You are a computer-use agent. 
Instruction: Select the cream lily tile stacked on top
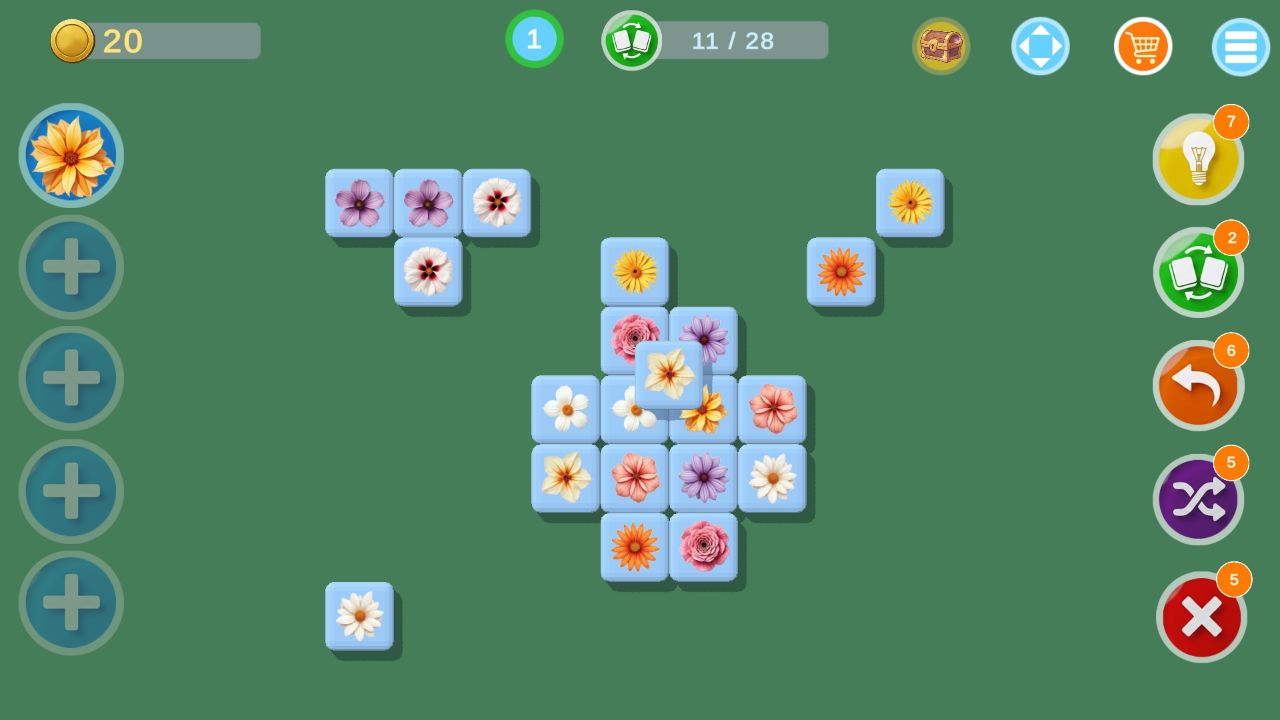click(669, 374)
